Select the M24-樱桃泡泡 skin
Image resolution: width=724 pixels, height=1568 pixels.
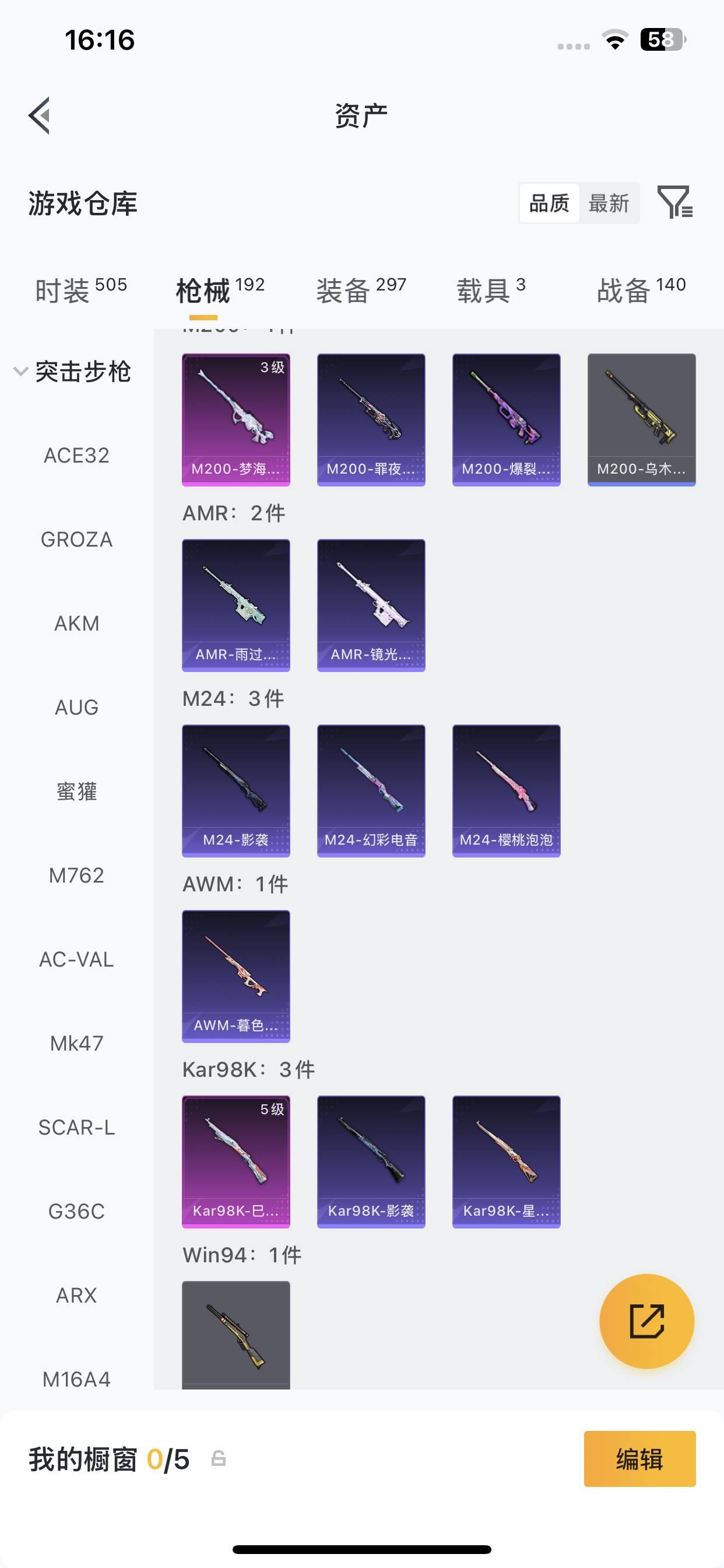click(x=506, y=790)
